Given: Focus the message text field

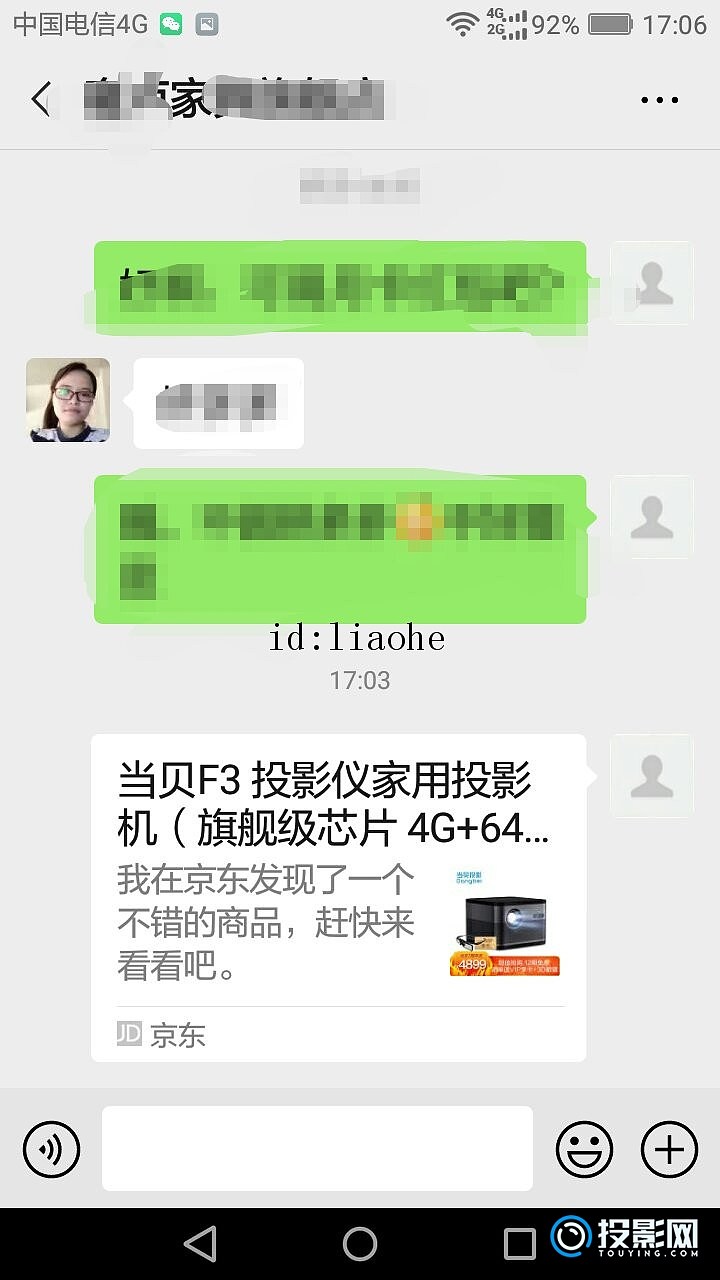Looking at the screenshot, I should pos(317,1149).
